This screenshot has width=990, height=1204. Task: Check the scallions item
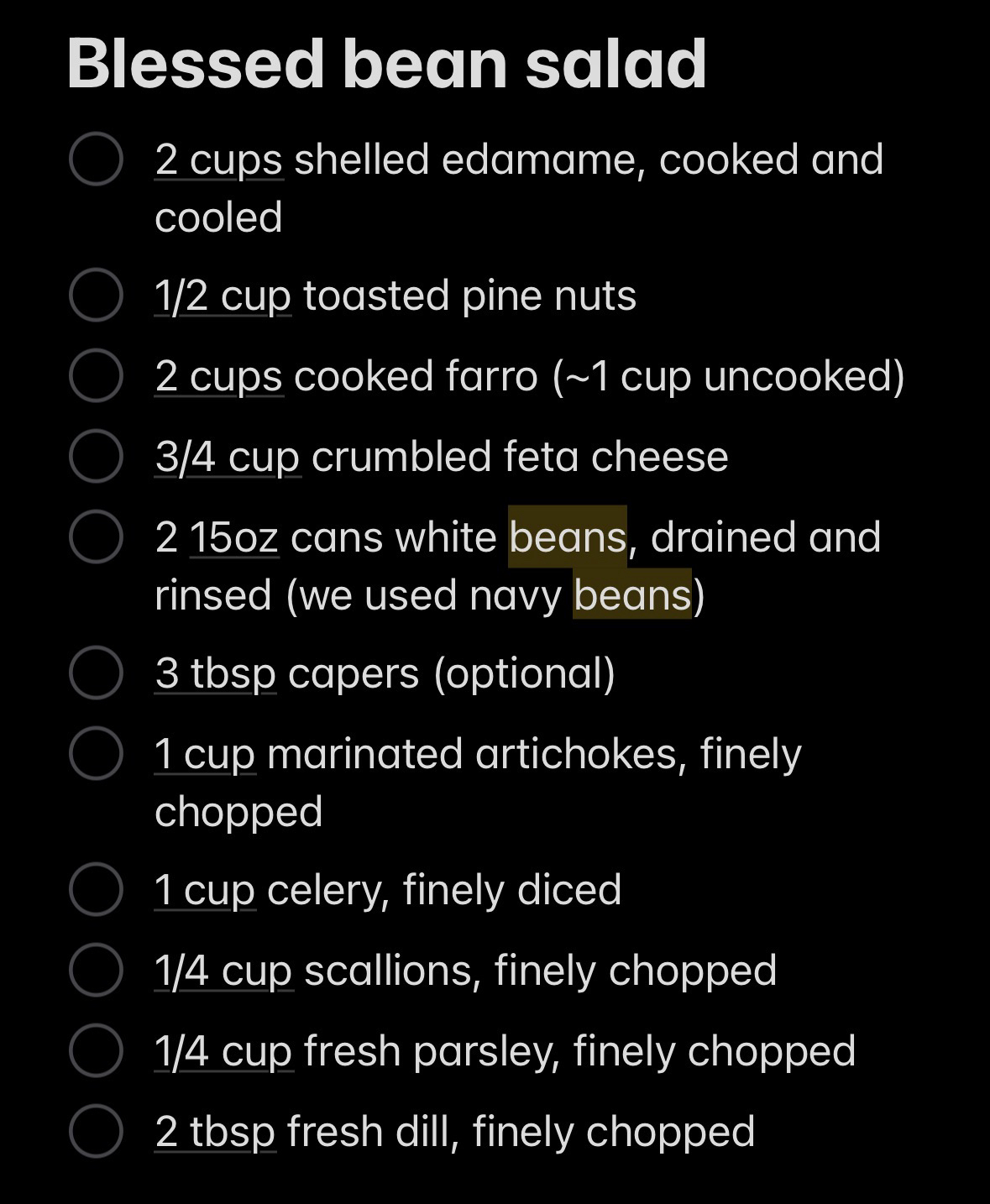[96, 970]
